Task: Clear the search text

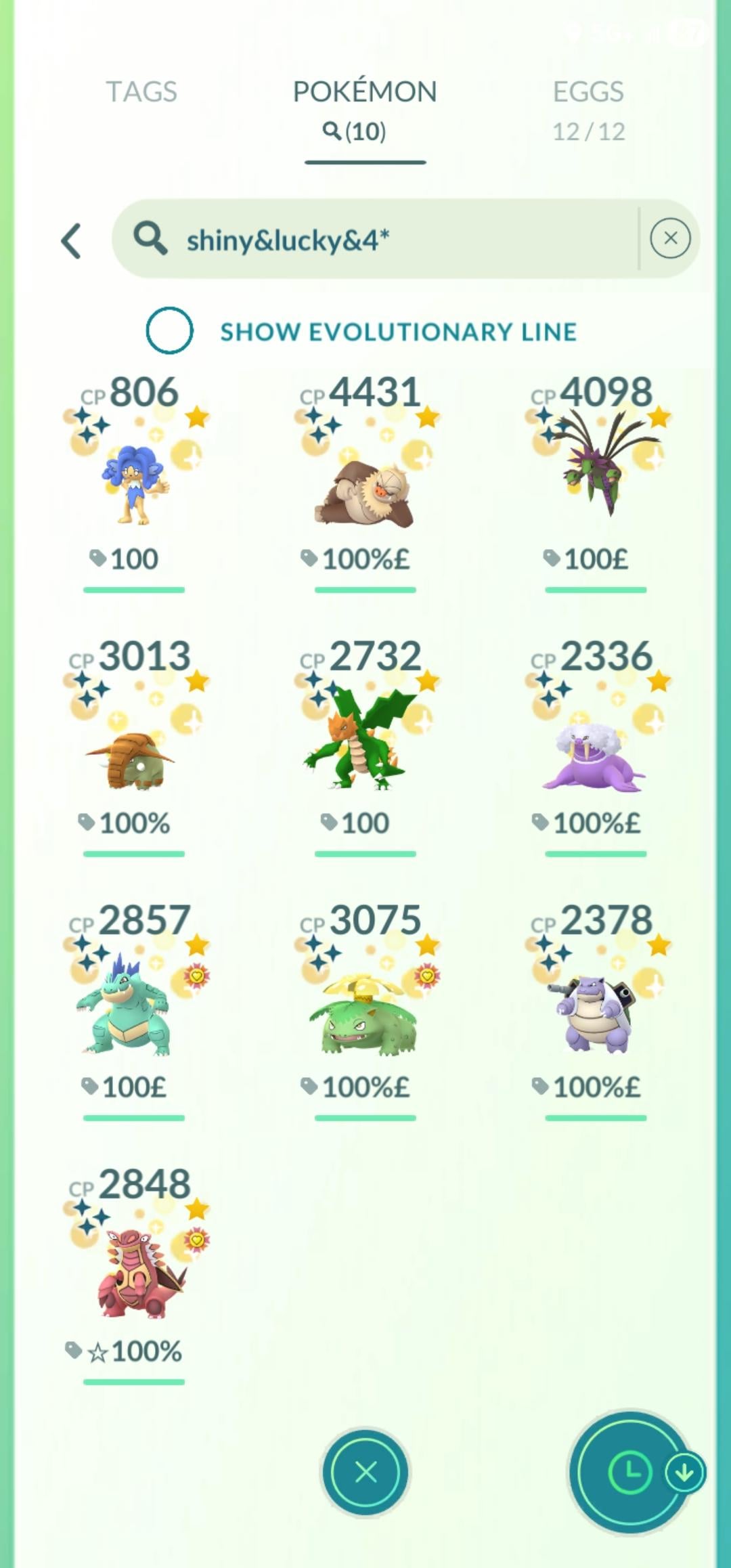Action: point(670,238)
